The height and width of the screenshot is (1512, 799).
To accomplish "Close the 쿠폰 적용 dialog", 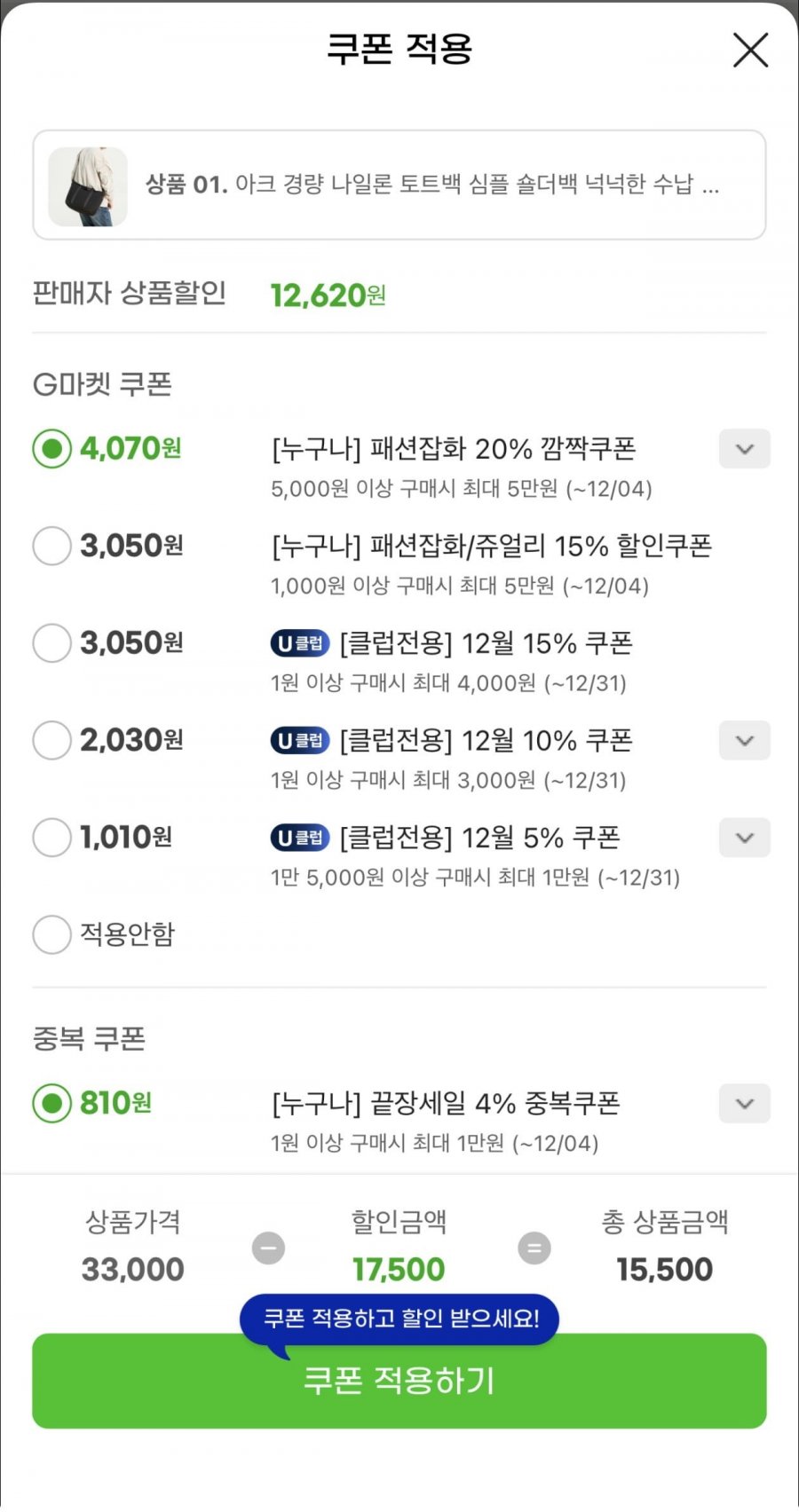I will [750, 51].
